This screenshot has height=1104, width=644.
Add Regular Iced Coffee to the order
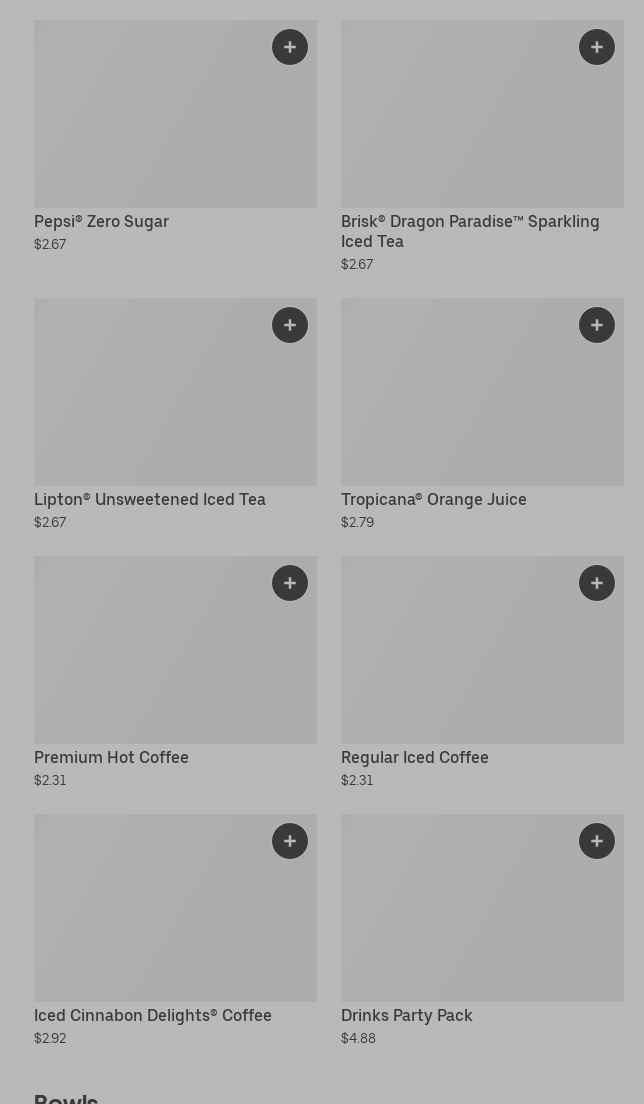(x=597, y=583)
